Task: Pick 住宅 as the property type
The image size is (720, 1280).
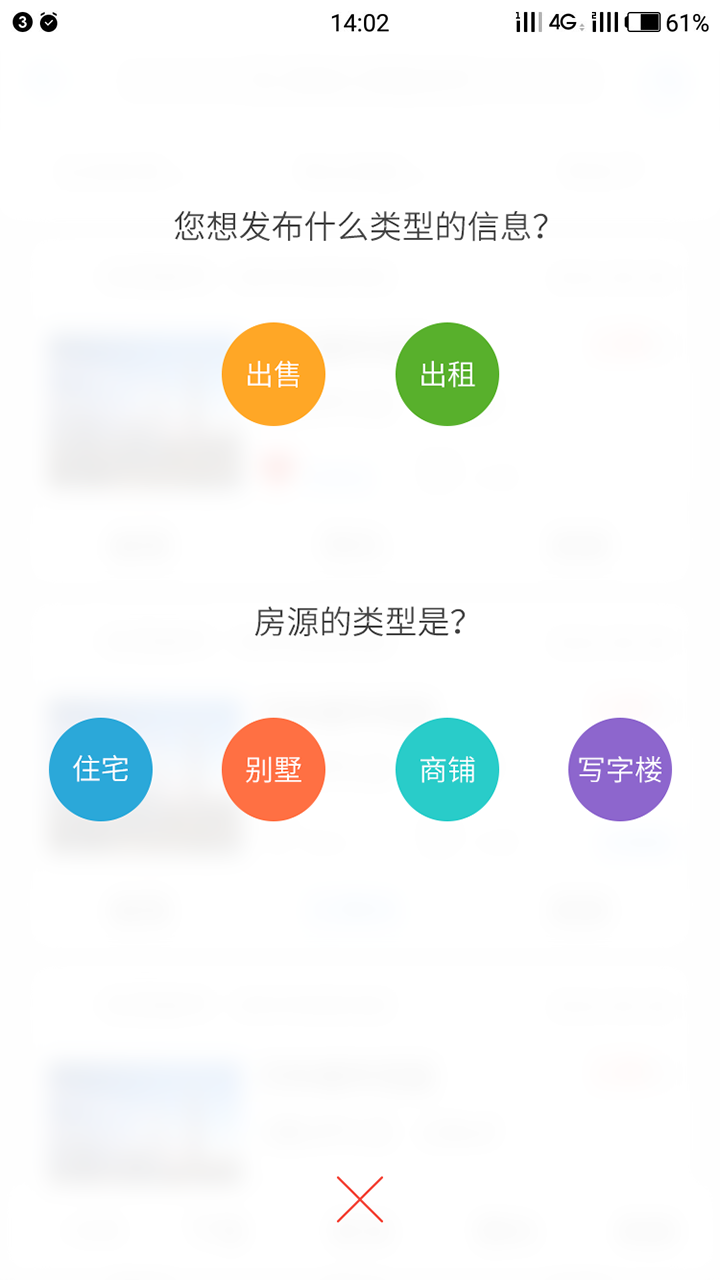Action: [100, 769]
